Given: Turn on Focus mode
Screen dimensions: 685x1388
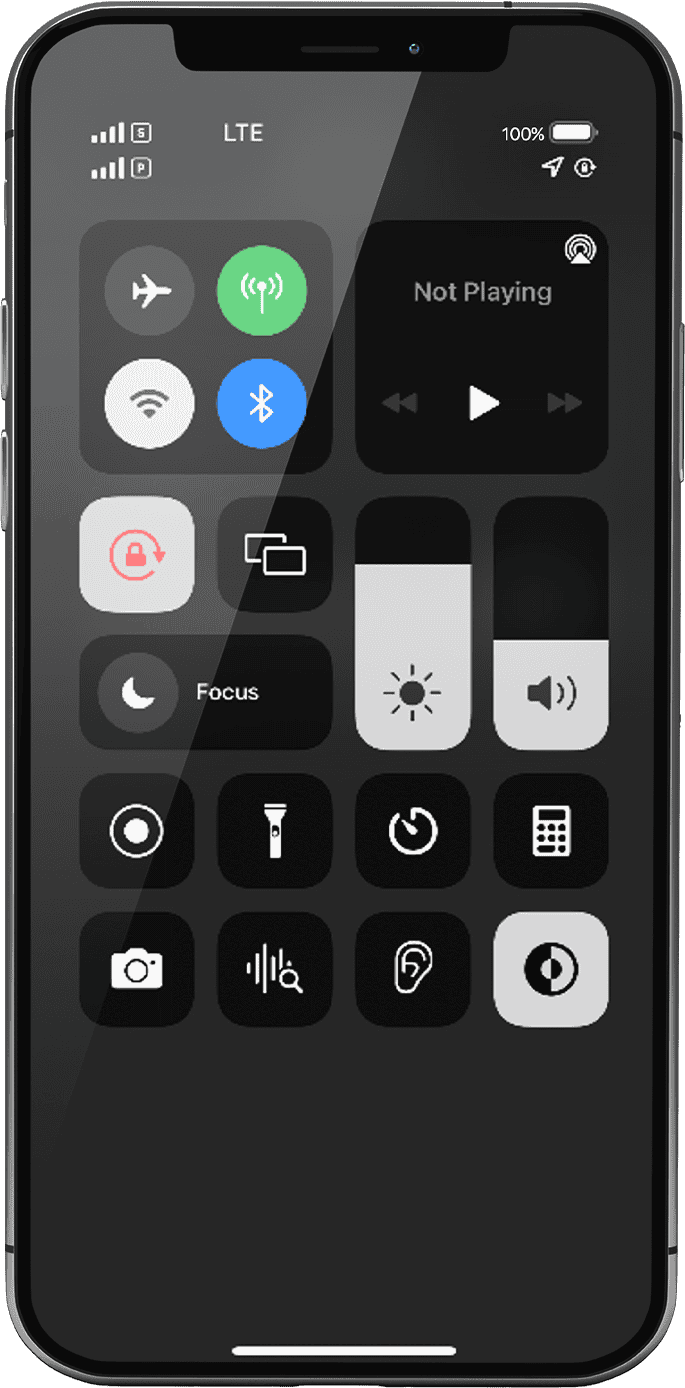Looking at the screenshot, I should (x=205, y=692).
